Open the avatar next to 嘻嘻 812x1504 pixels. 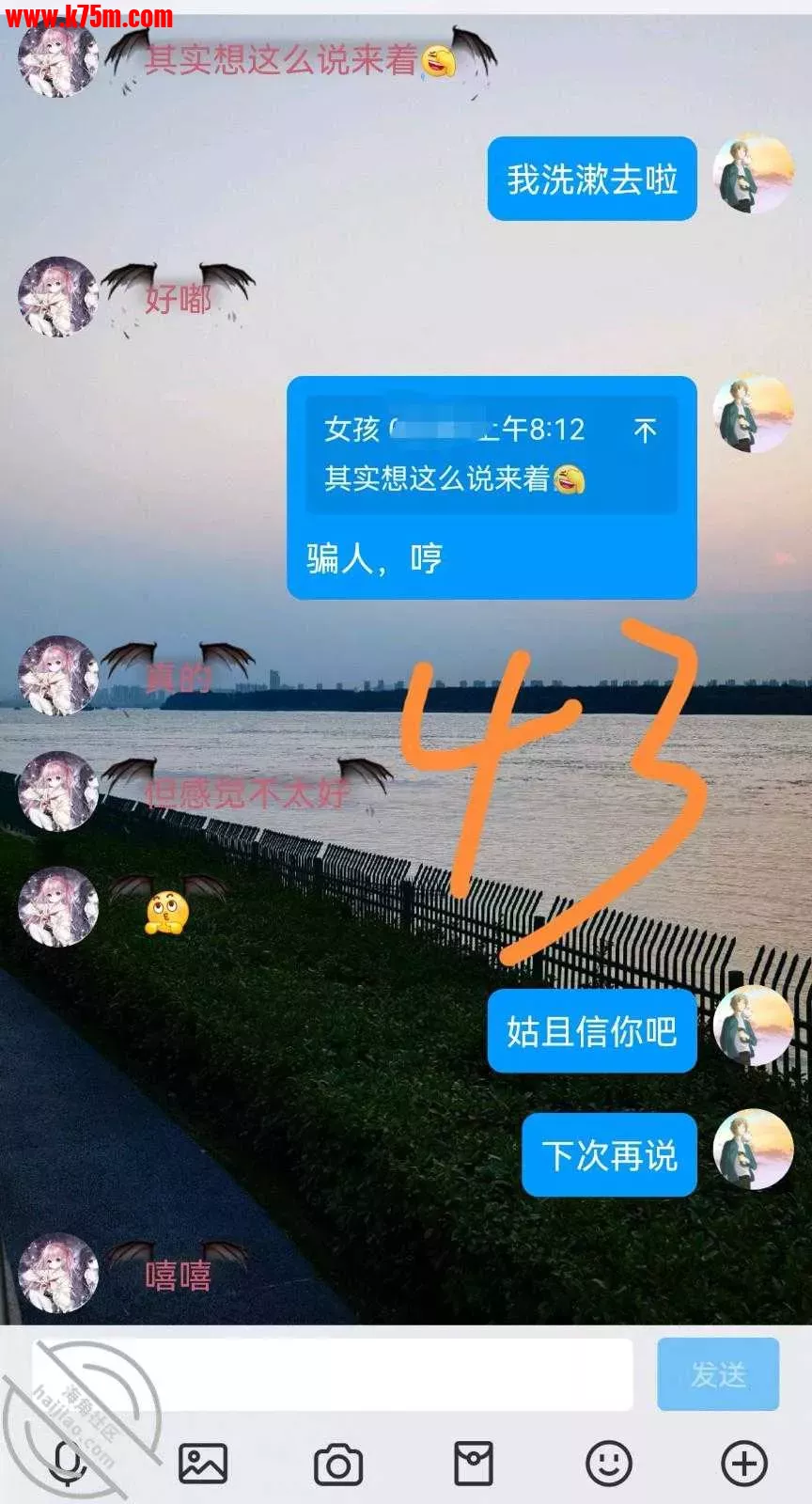(x=58, y=1273)
